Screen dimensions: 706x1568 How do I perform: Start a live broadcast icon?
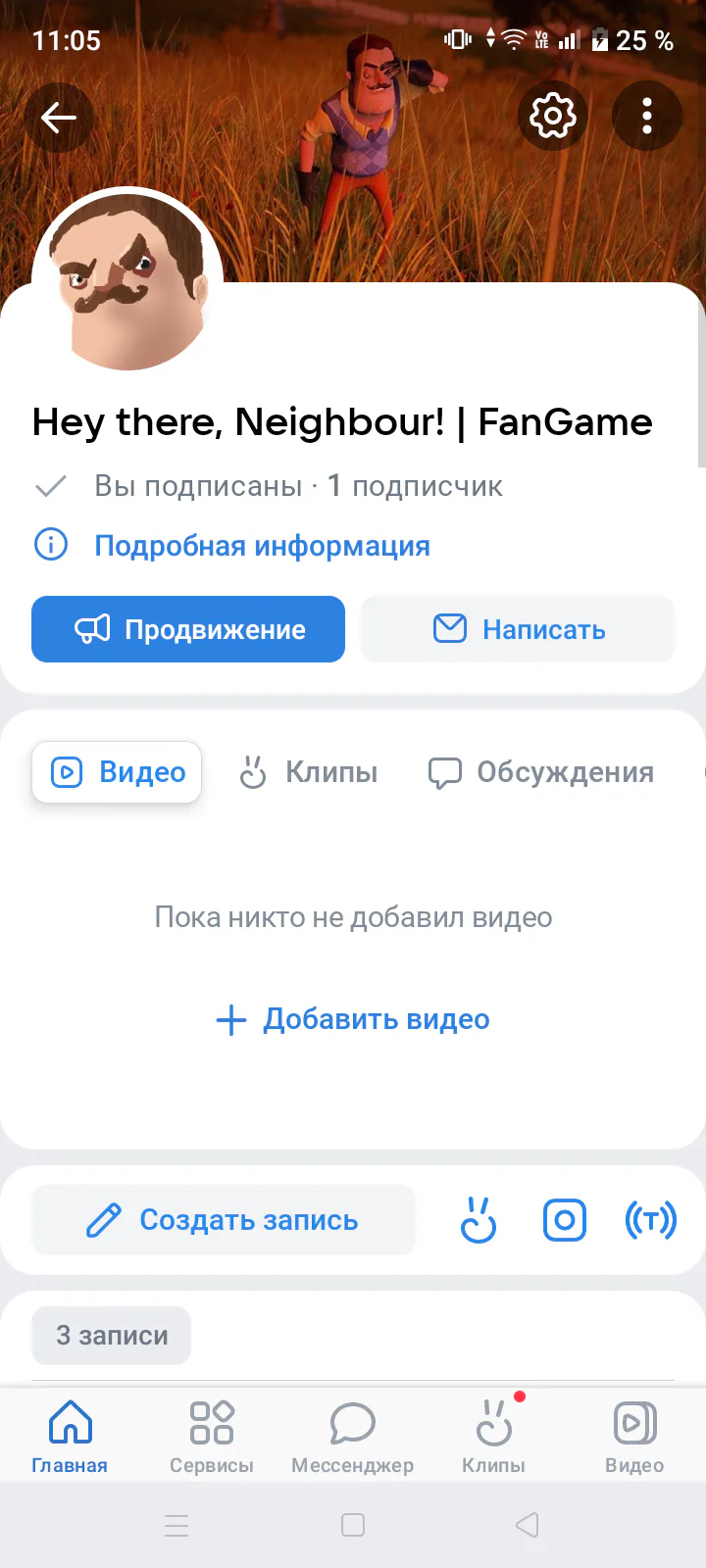tap(651, 1220)
